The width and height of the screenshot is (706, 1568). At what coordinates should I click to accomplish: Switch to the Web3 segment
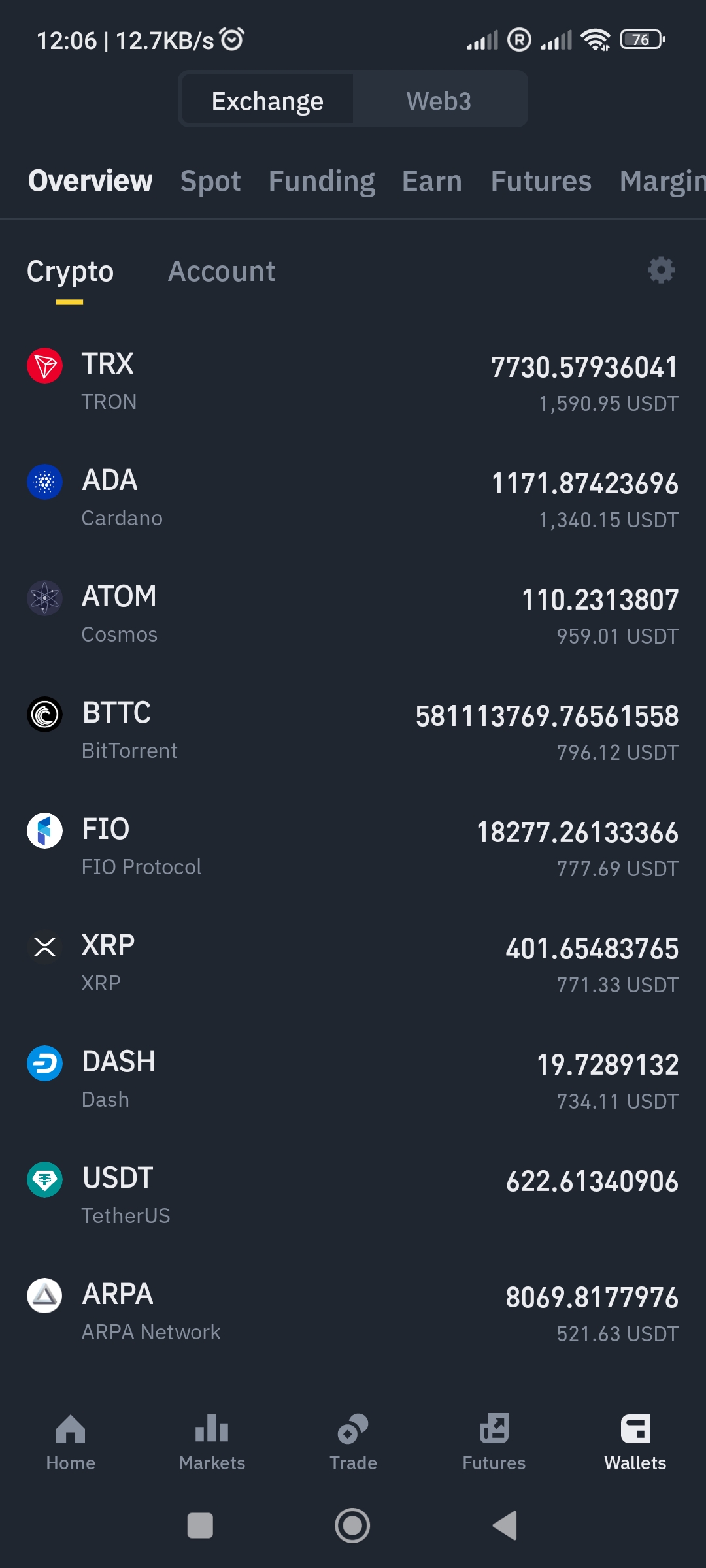[439, 101]
